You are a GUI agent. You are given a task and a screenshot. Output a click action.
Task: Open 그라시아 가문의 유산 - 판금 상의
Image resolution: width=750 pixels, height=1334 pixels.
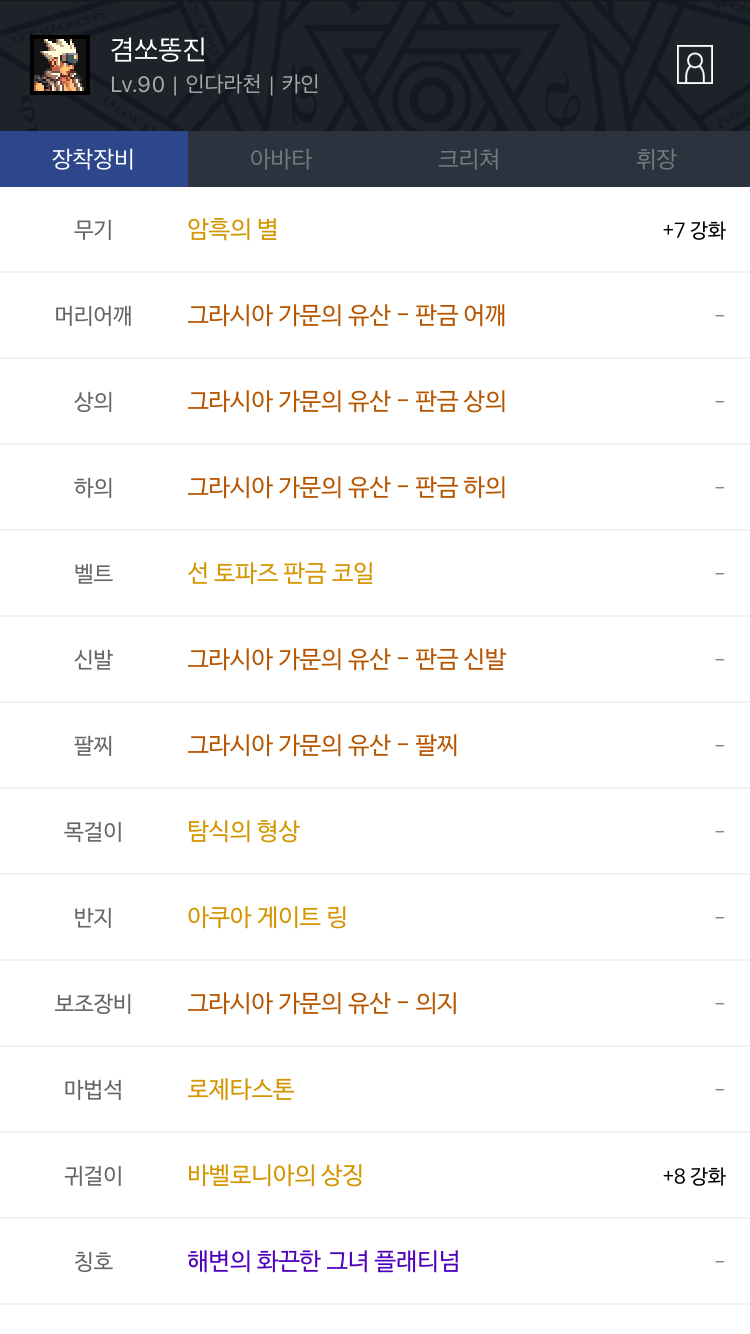(346, 401)
